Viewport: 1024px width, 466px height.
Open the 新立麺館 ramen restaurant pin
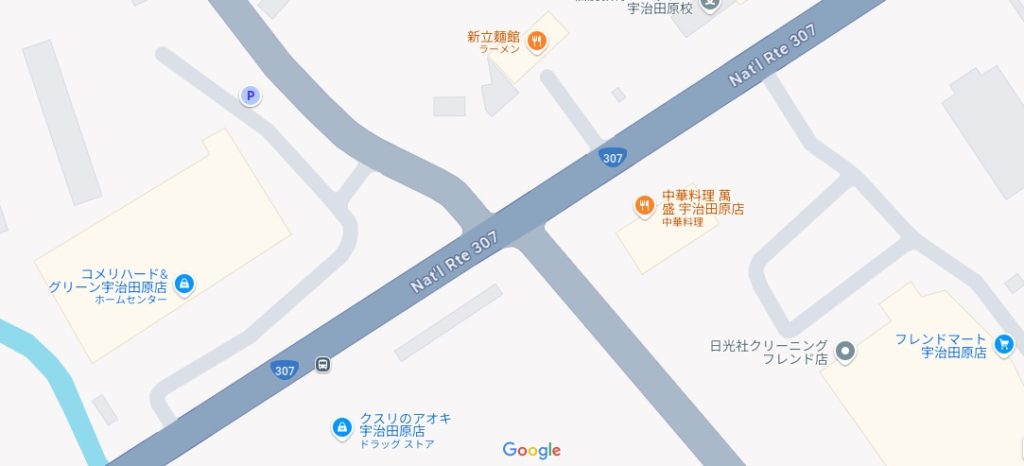(537, 41)
